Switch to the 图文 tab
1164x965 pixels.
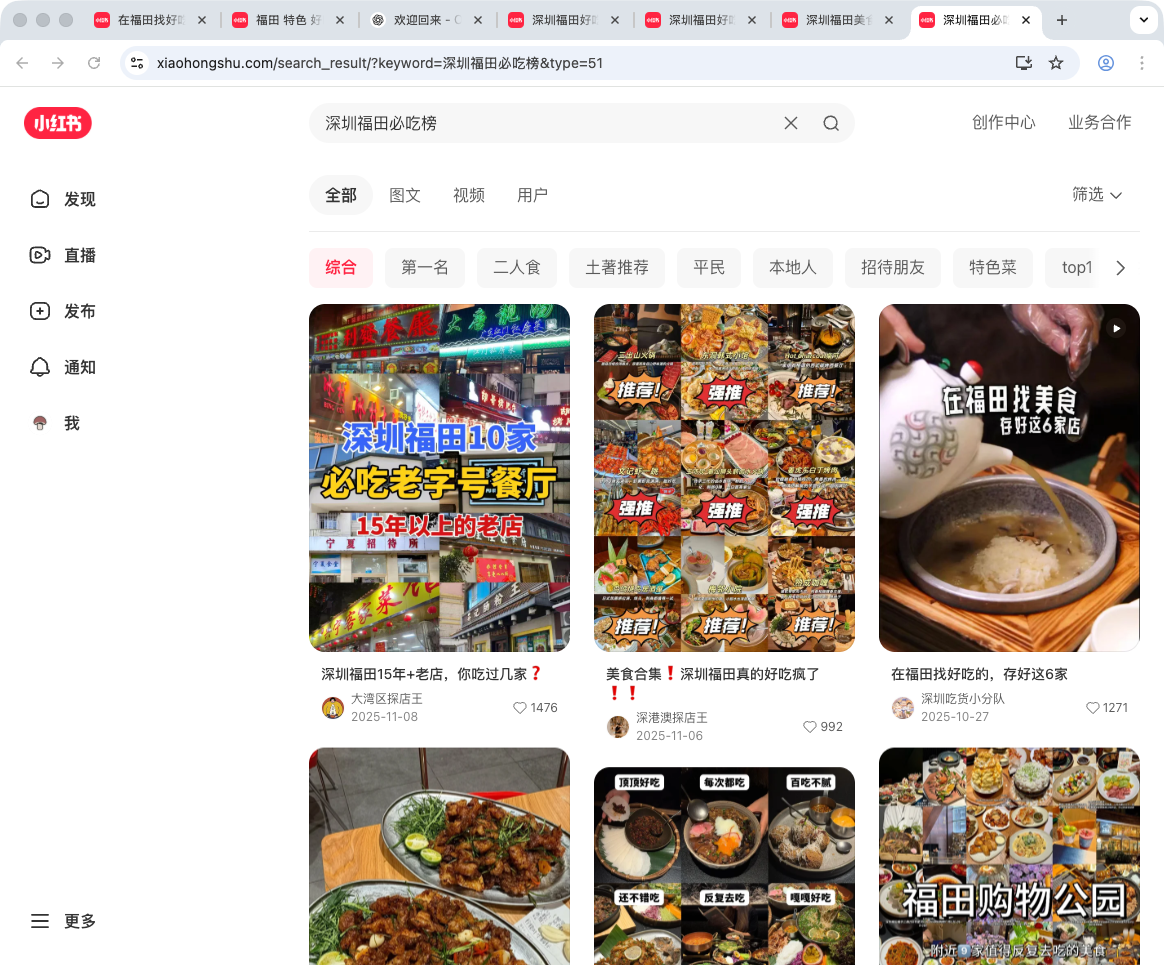(x=404, y=195)
